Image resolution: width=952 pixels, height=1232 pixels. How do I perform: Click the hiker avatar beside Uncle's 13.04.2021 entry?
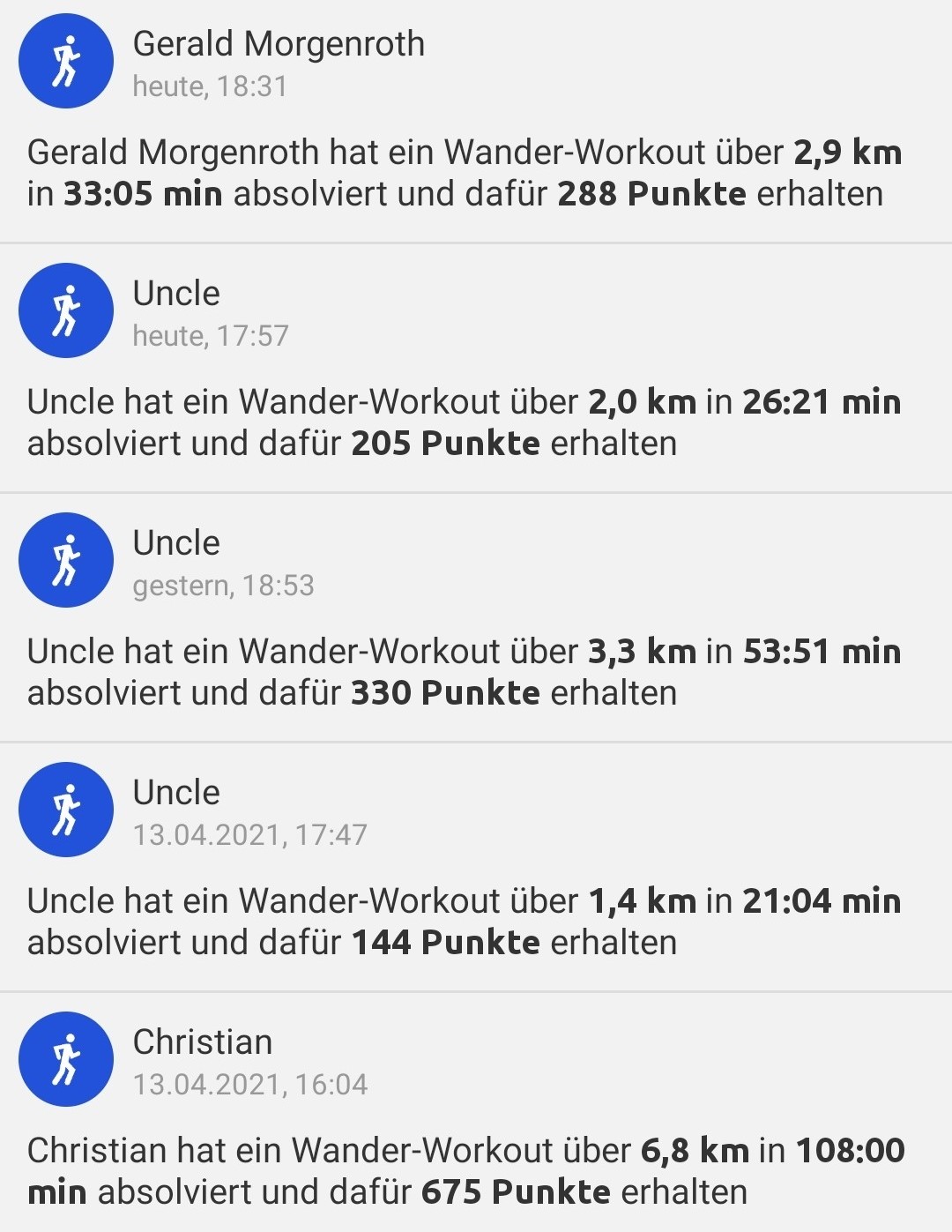(x=65, y=809)
